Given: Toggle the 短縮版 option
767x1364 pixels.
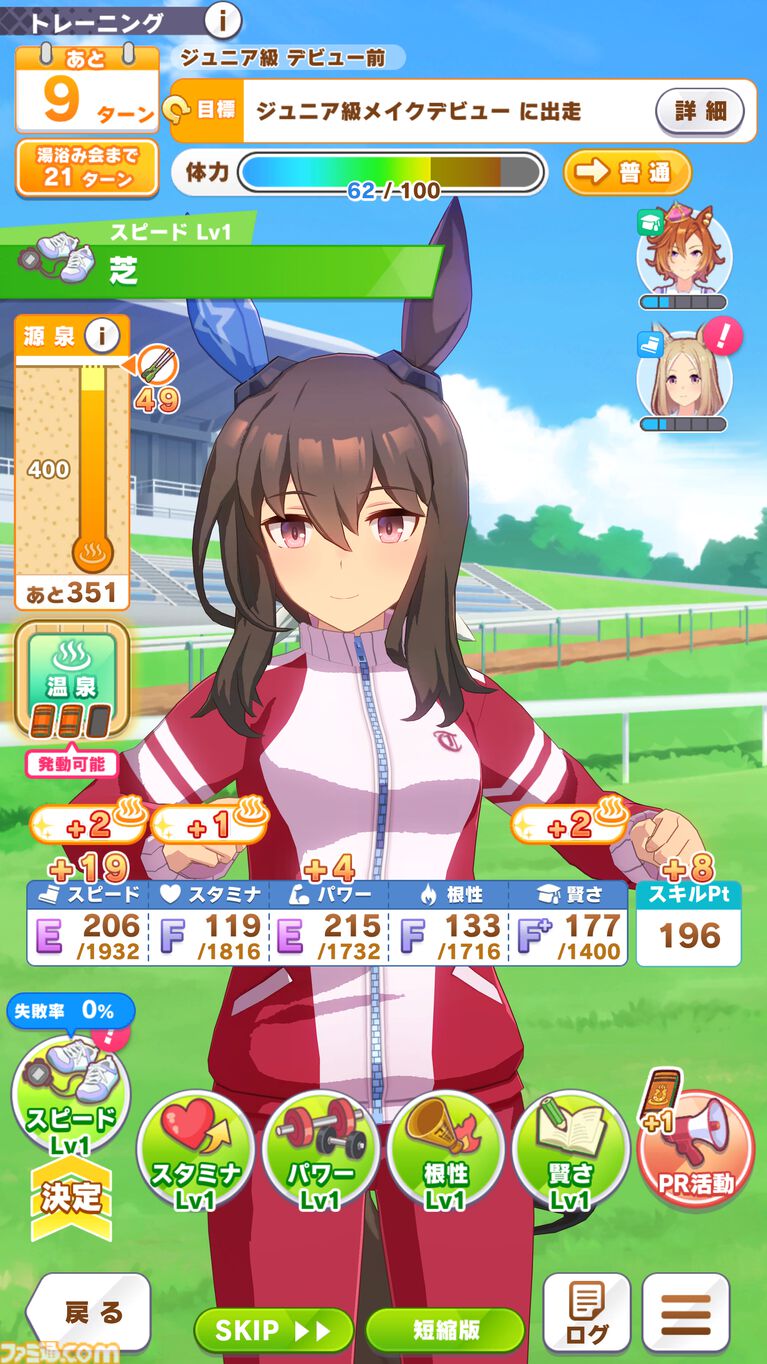Looking at the screenshot, I should (445, 1330).
